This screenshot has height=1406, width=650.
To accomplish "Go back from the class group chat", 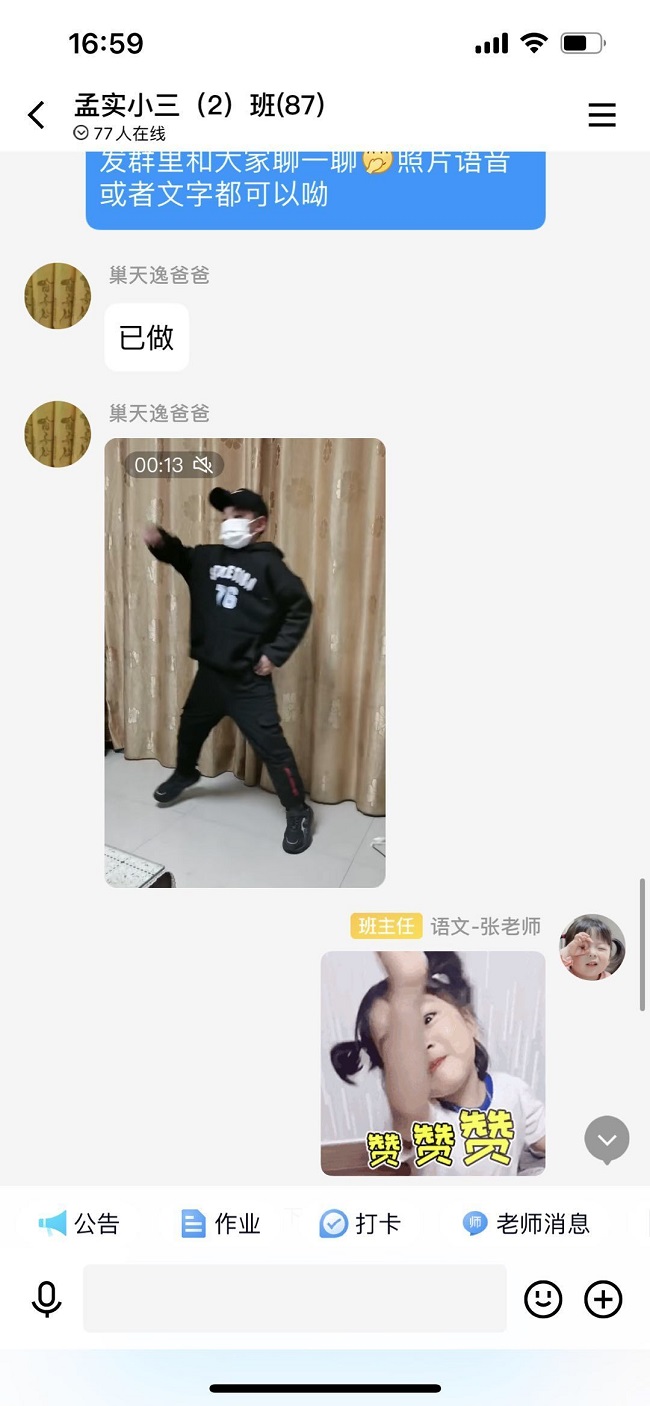I will coord(37,116).
